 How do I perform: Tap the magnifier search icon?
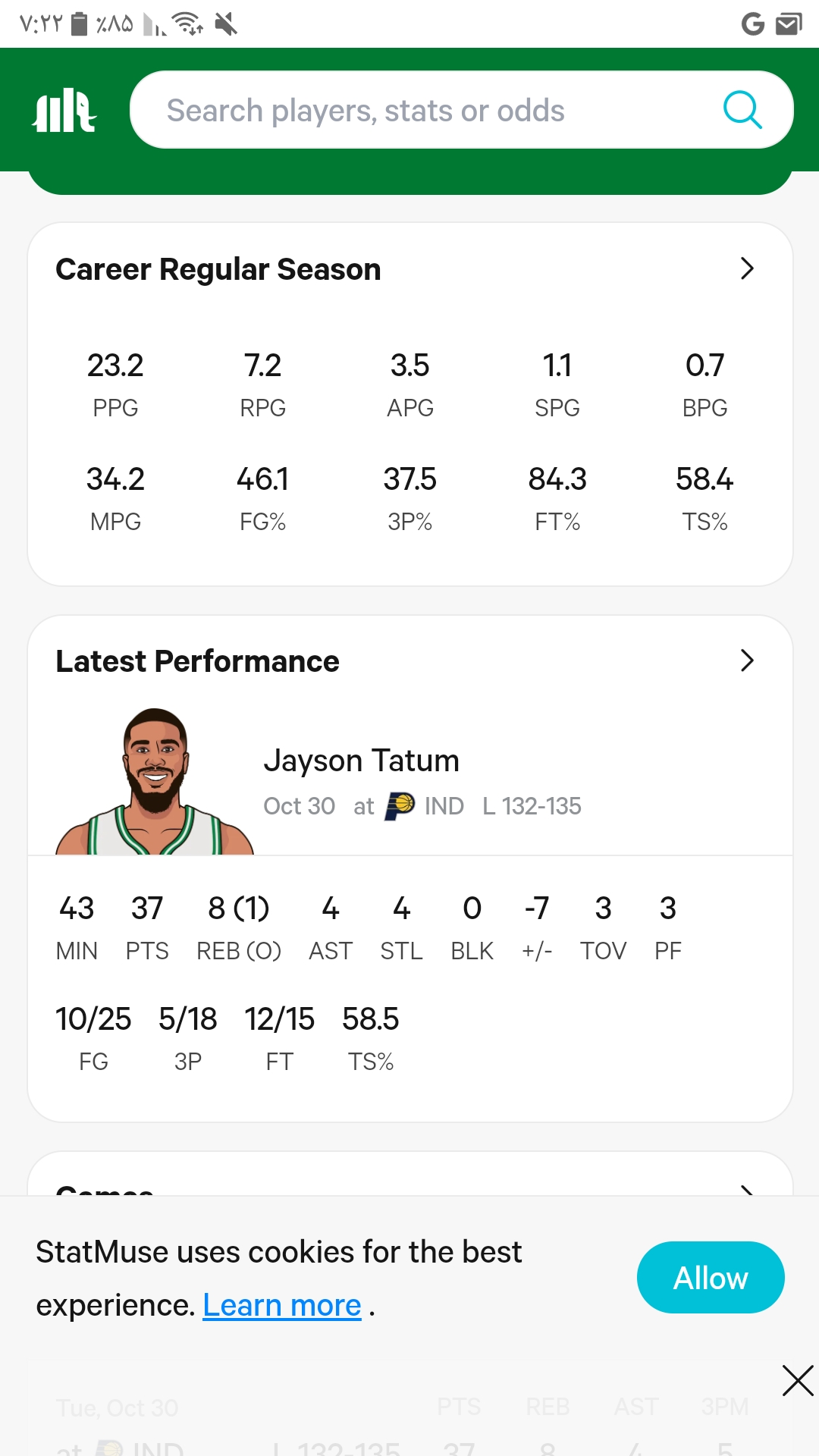(742, 111)
